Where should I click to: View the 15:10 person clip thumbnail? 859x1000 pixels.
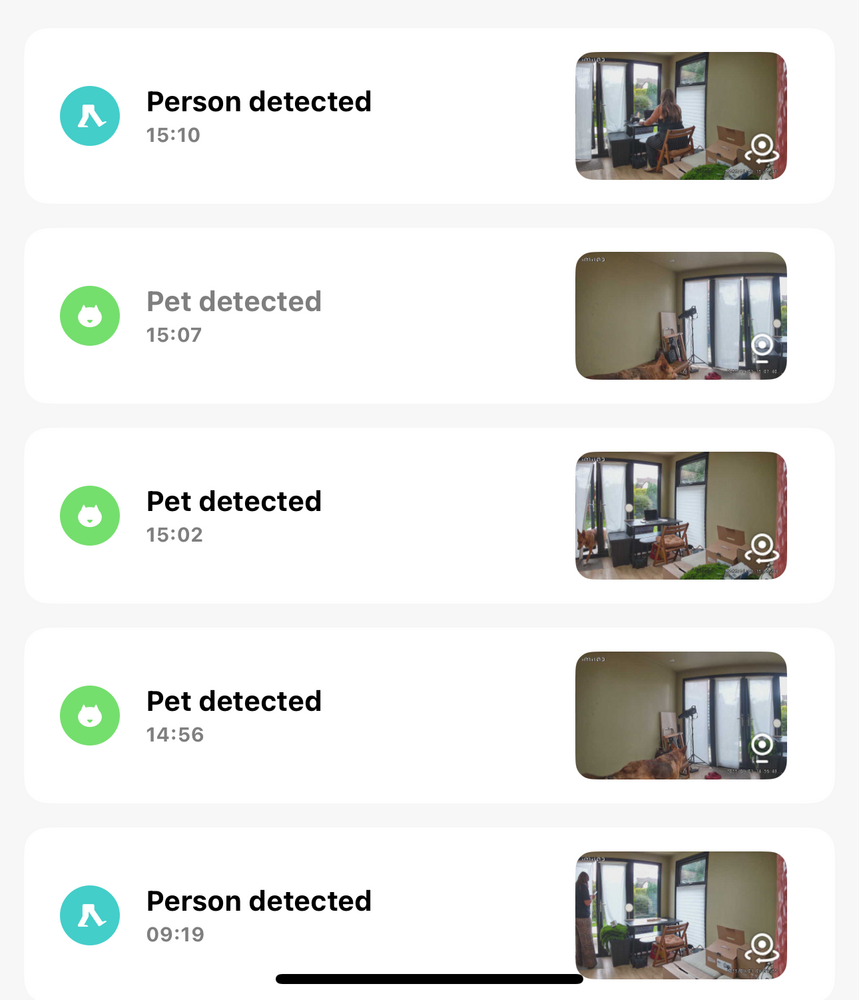pyautogui.click(x=681, y=116)
